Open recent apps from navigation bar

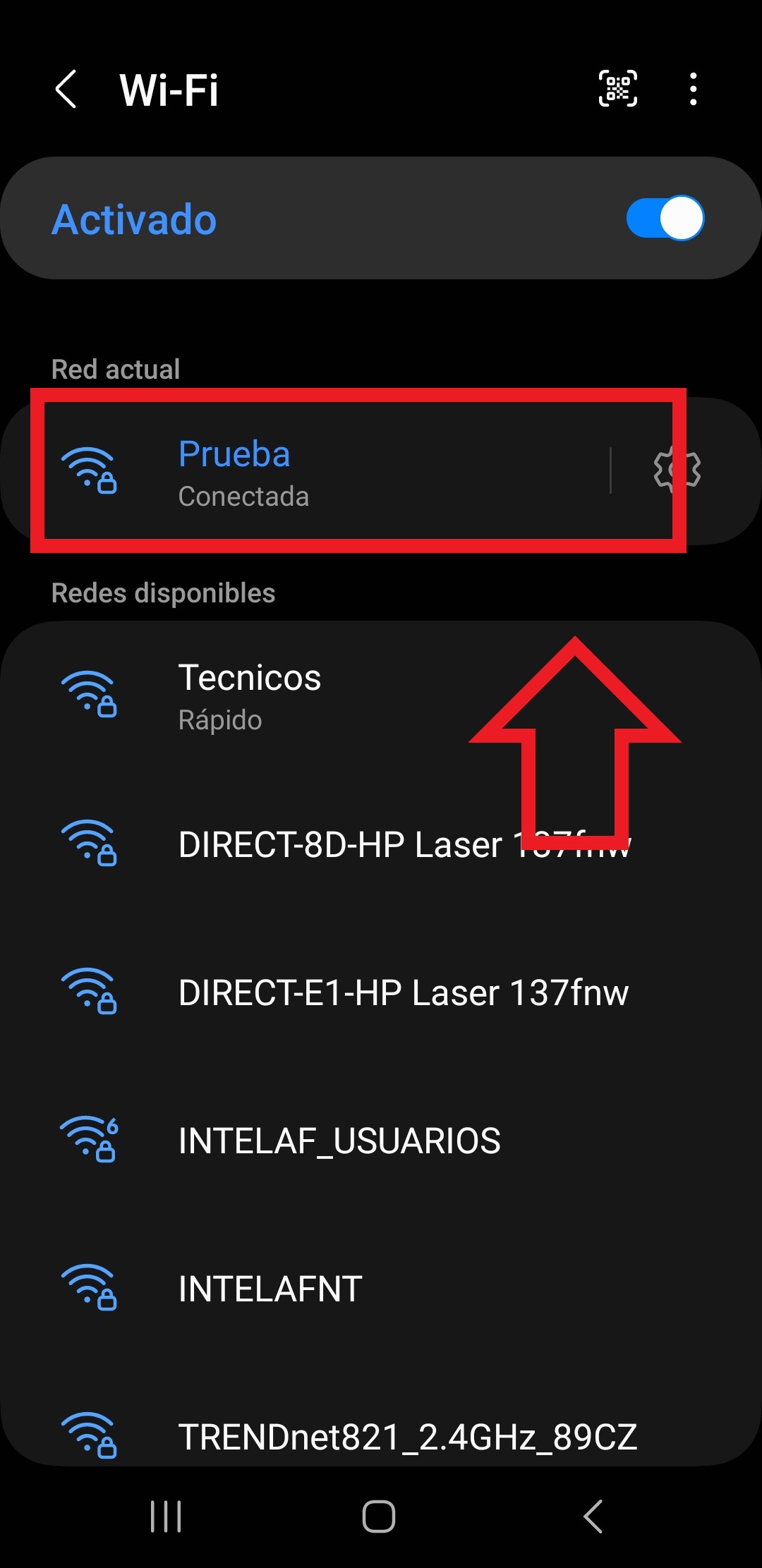[167, 1516]
